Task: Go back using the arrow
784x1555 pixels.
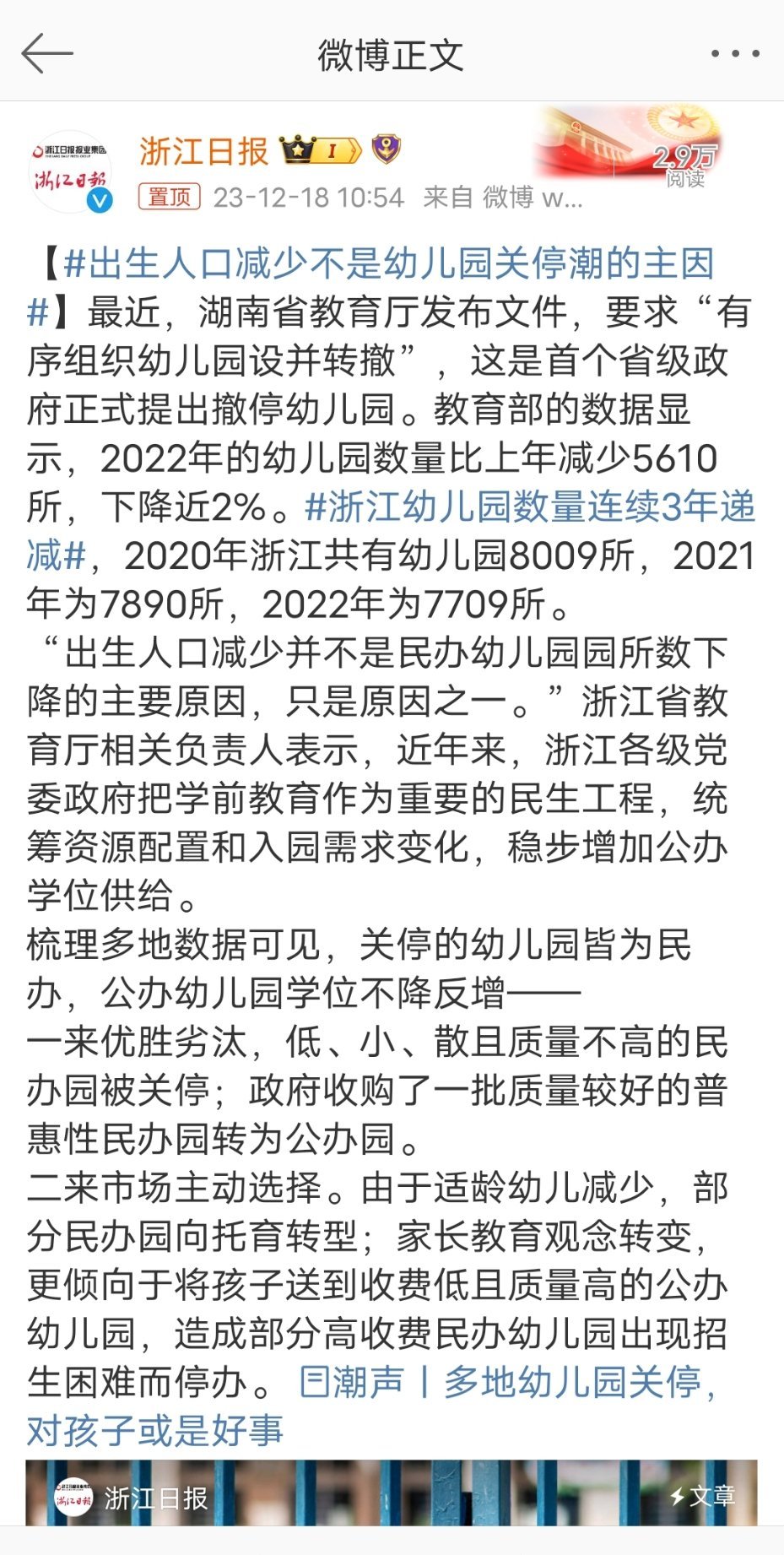Action: 47,55
